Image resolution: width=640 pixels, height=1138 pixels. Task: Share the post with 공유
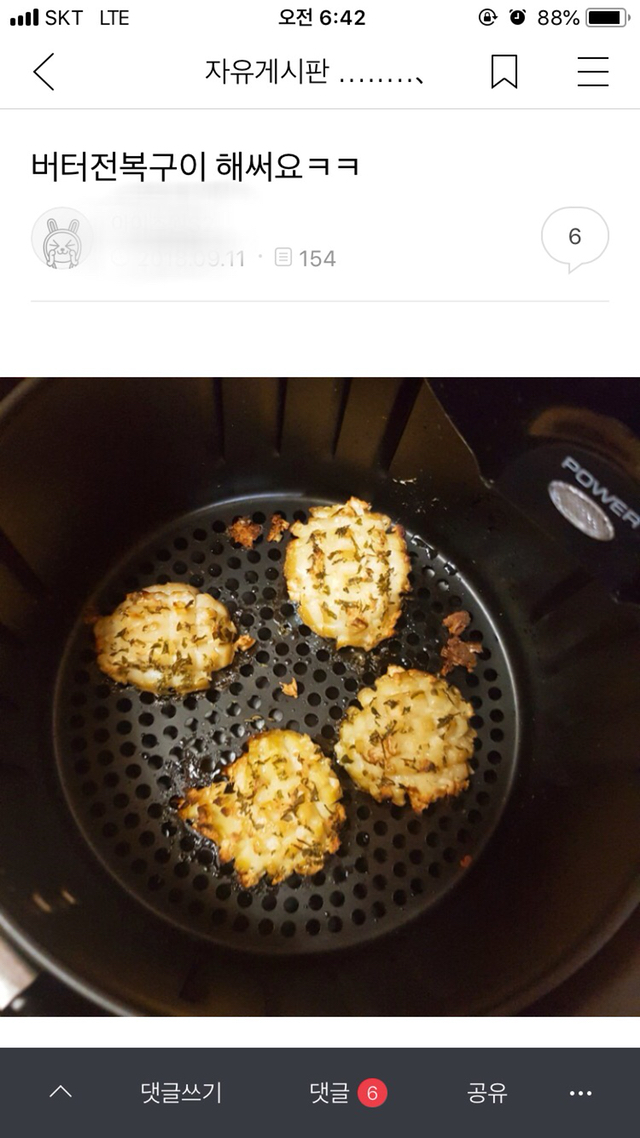point(487,1093)
